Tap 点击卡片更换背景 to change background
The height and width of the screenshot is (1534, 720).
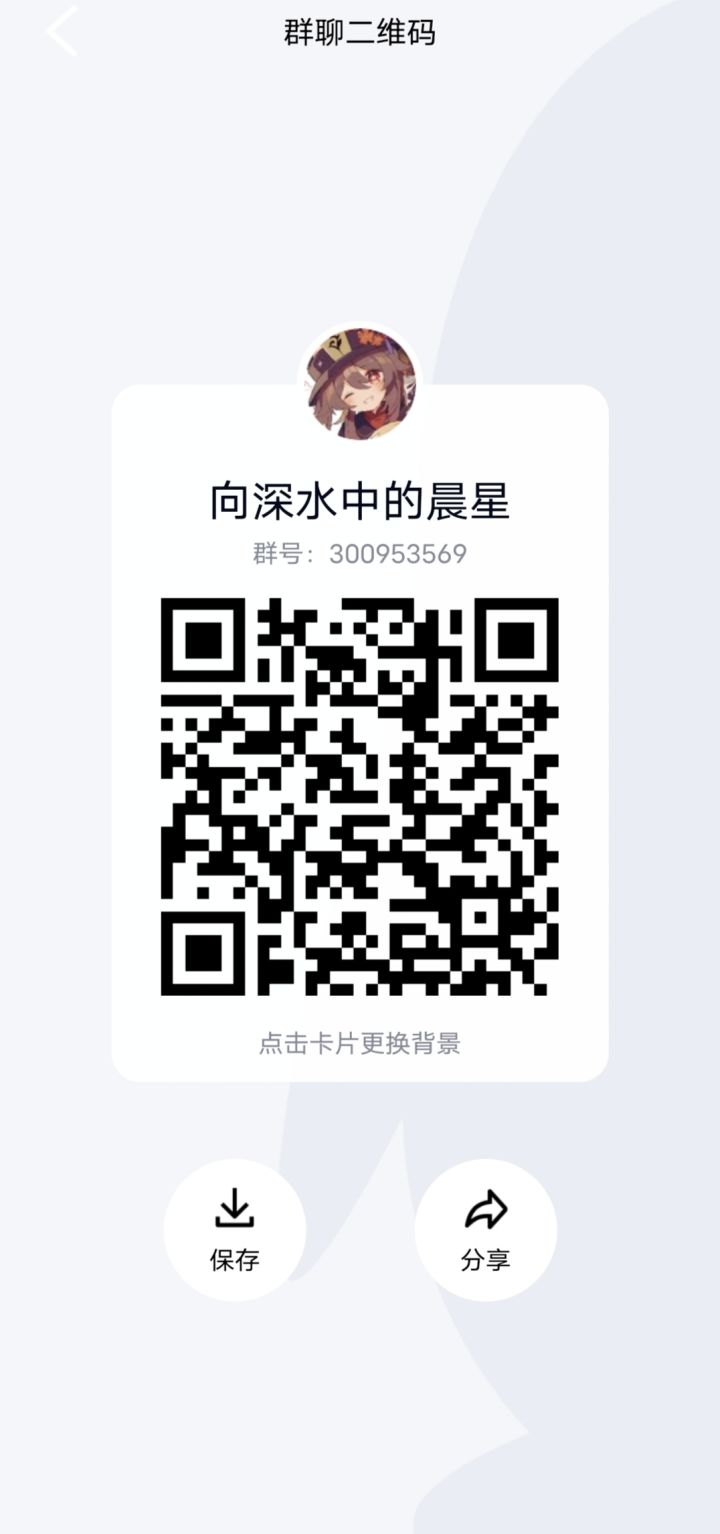tap(360, 1045)
